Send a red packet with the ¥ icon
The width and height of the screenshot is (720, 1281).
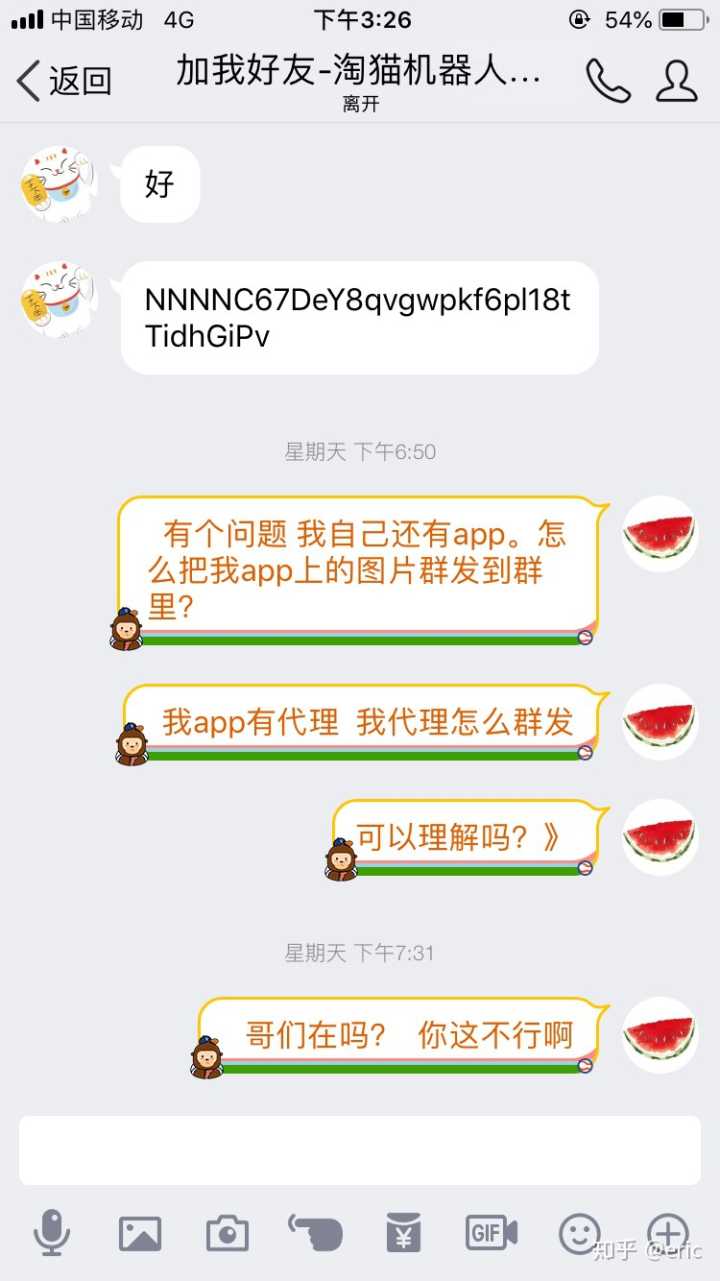tap(403, 1233)
